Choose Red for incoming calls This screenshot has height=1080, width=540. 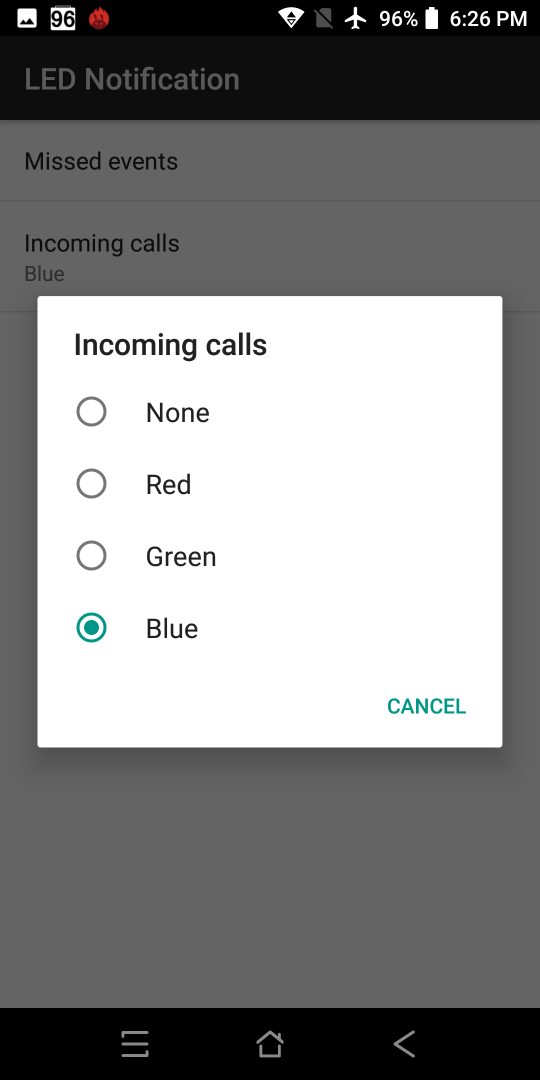[x=269, y=484]
